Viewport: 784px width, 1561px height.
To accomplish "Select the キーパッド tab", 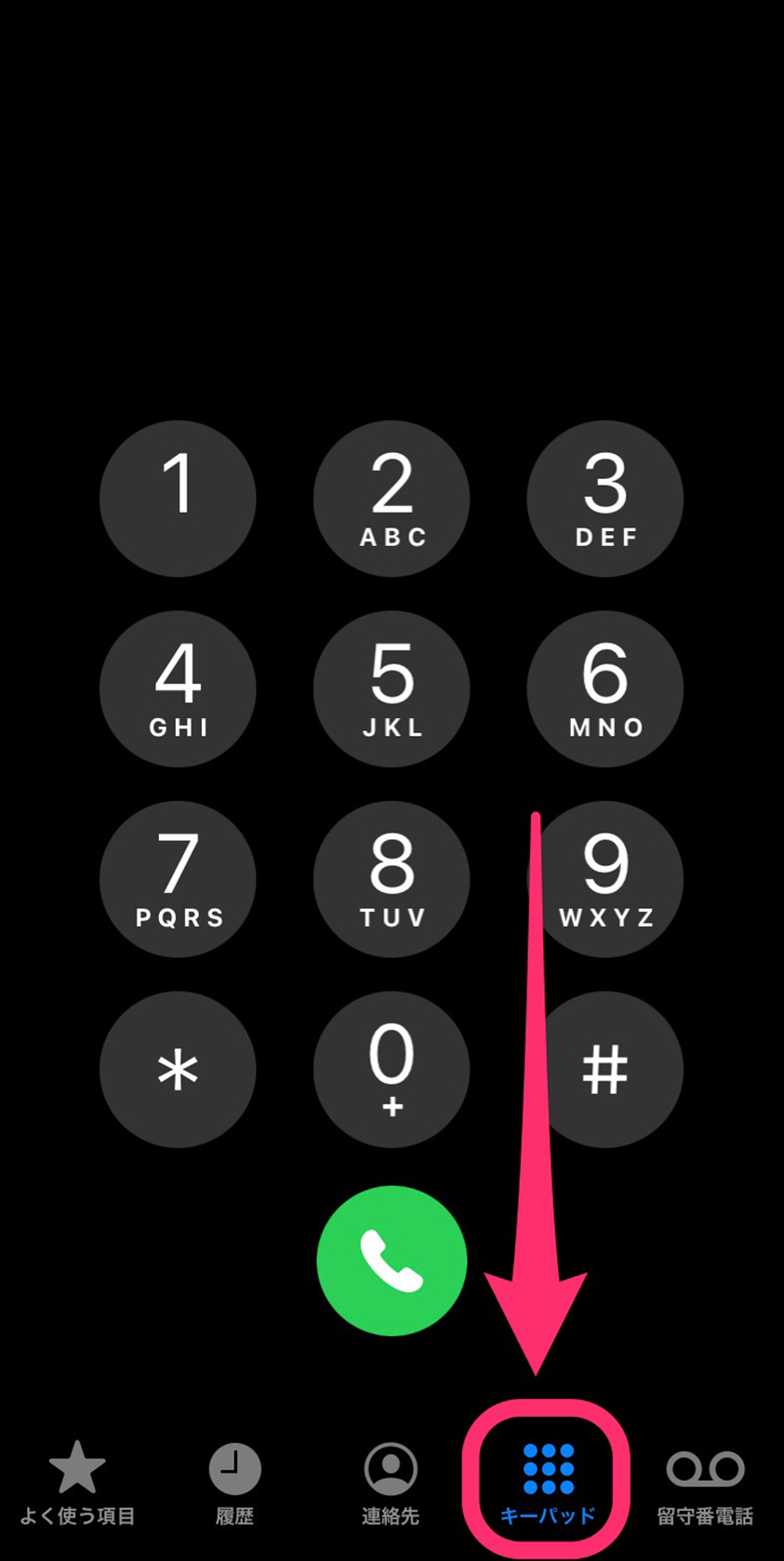I will coord(548,1484).
